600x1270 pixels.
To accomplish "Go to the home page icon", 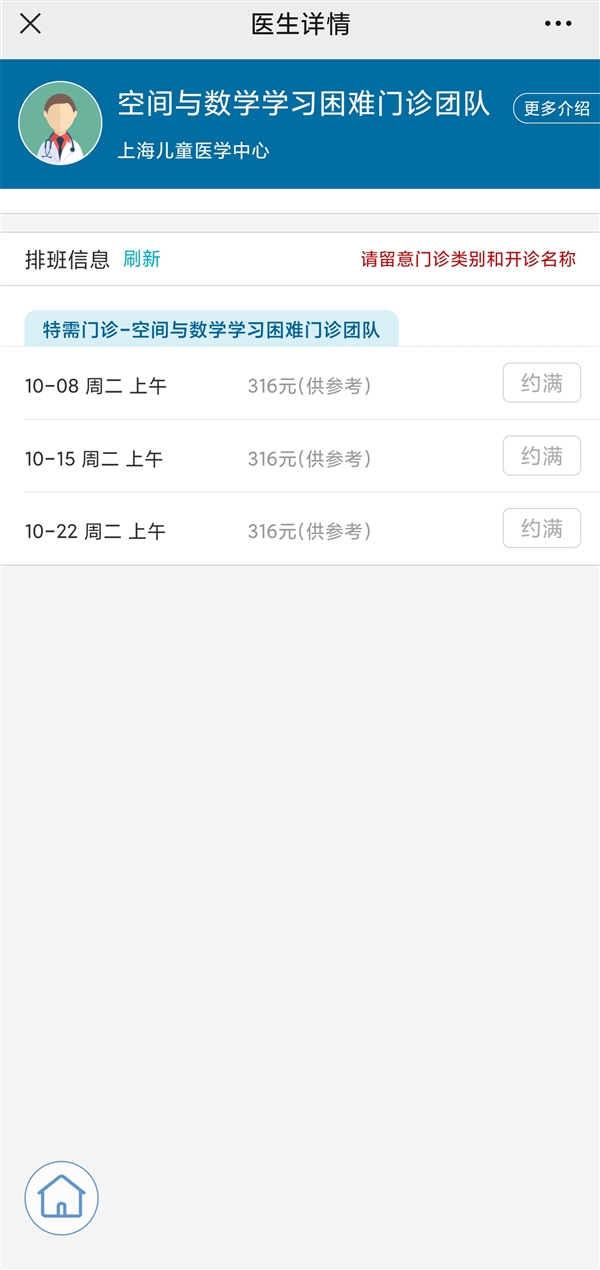I will point(61,1197).
